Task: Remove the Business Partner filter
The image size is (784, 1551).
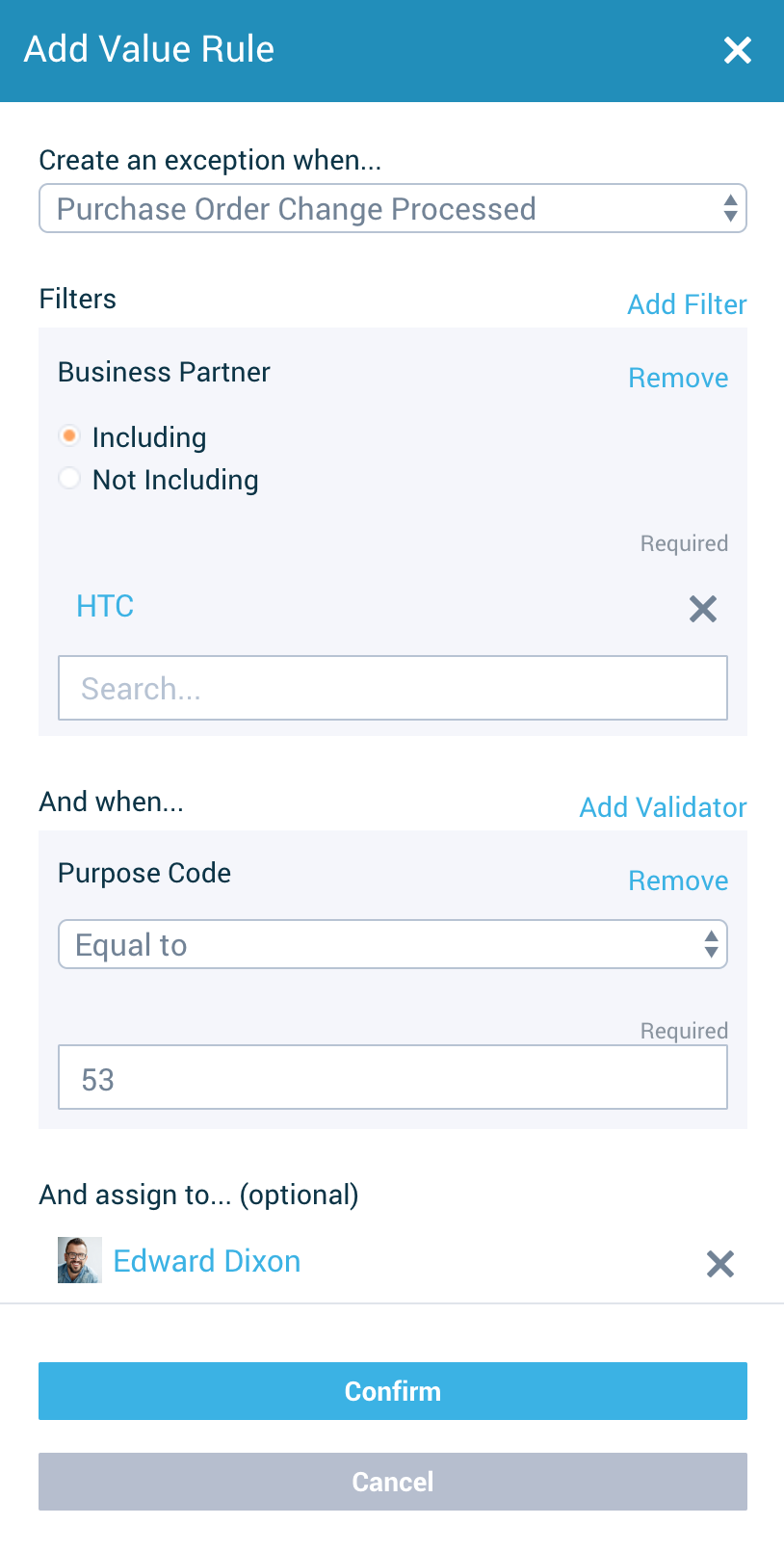Action: coord(678,378)
